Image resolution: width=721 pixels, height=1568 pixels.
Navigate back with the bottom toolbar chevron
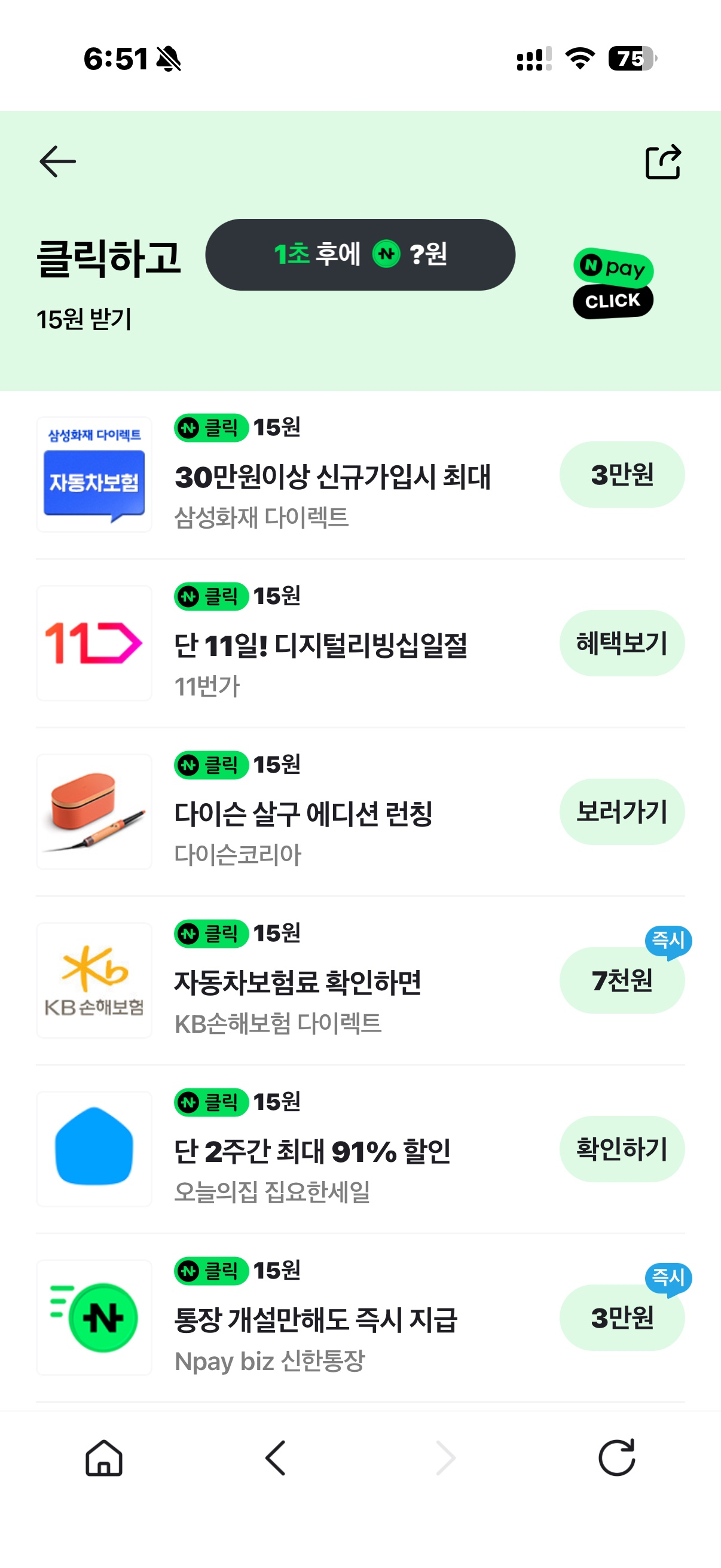point(275,1458)
